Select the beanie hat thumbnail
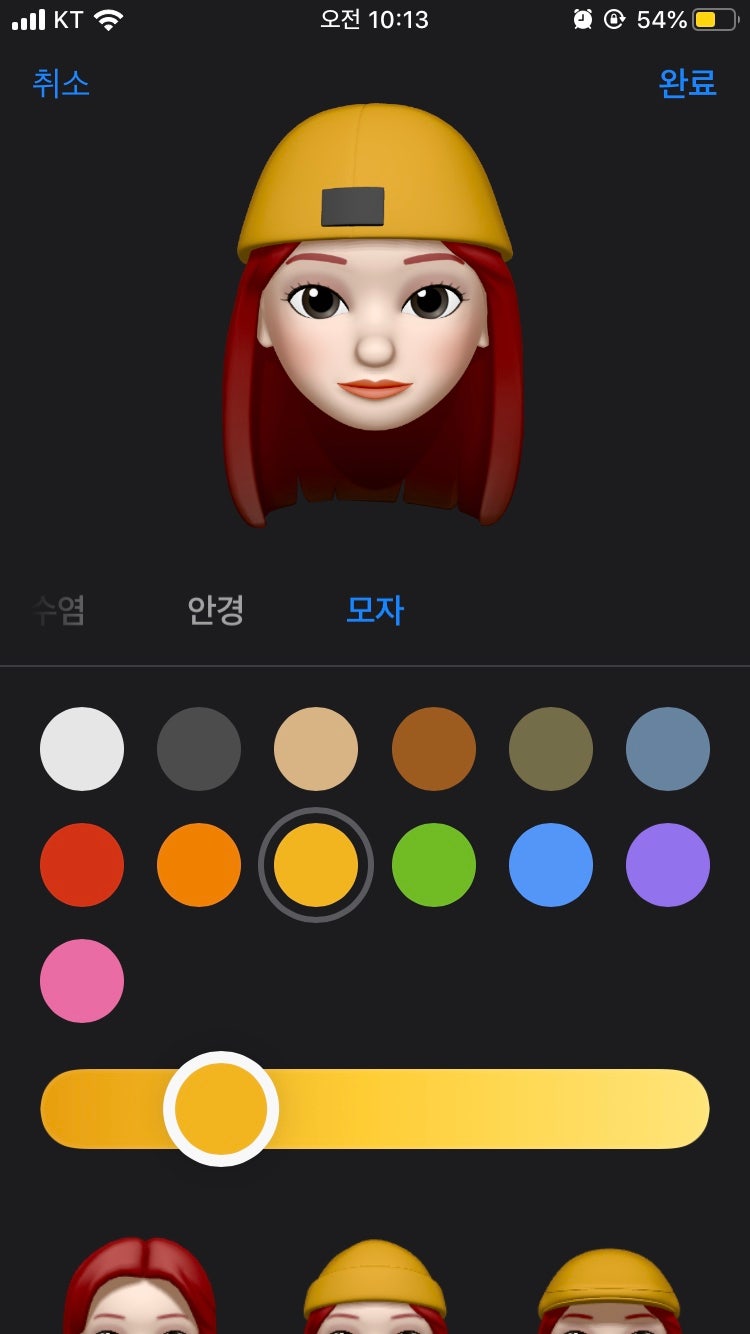The width and height of the screenshot is (750, 1334). (375, 1300)
